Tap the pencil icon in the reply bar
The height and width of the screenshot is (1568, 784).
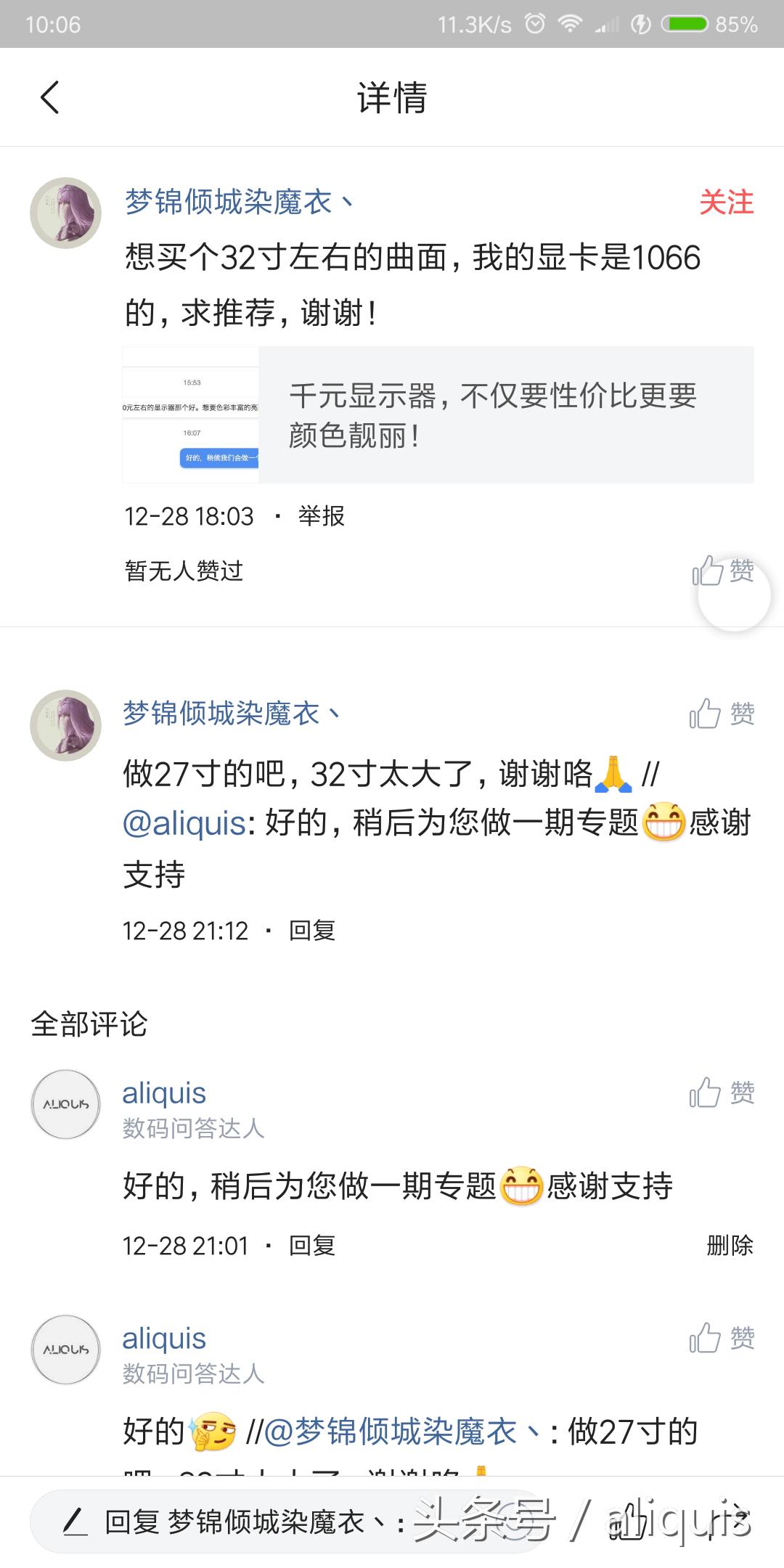click(75, 1522)
